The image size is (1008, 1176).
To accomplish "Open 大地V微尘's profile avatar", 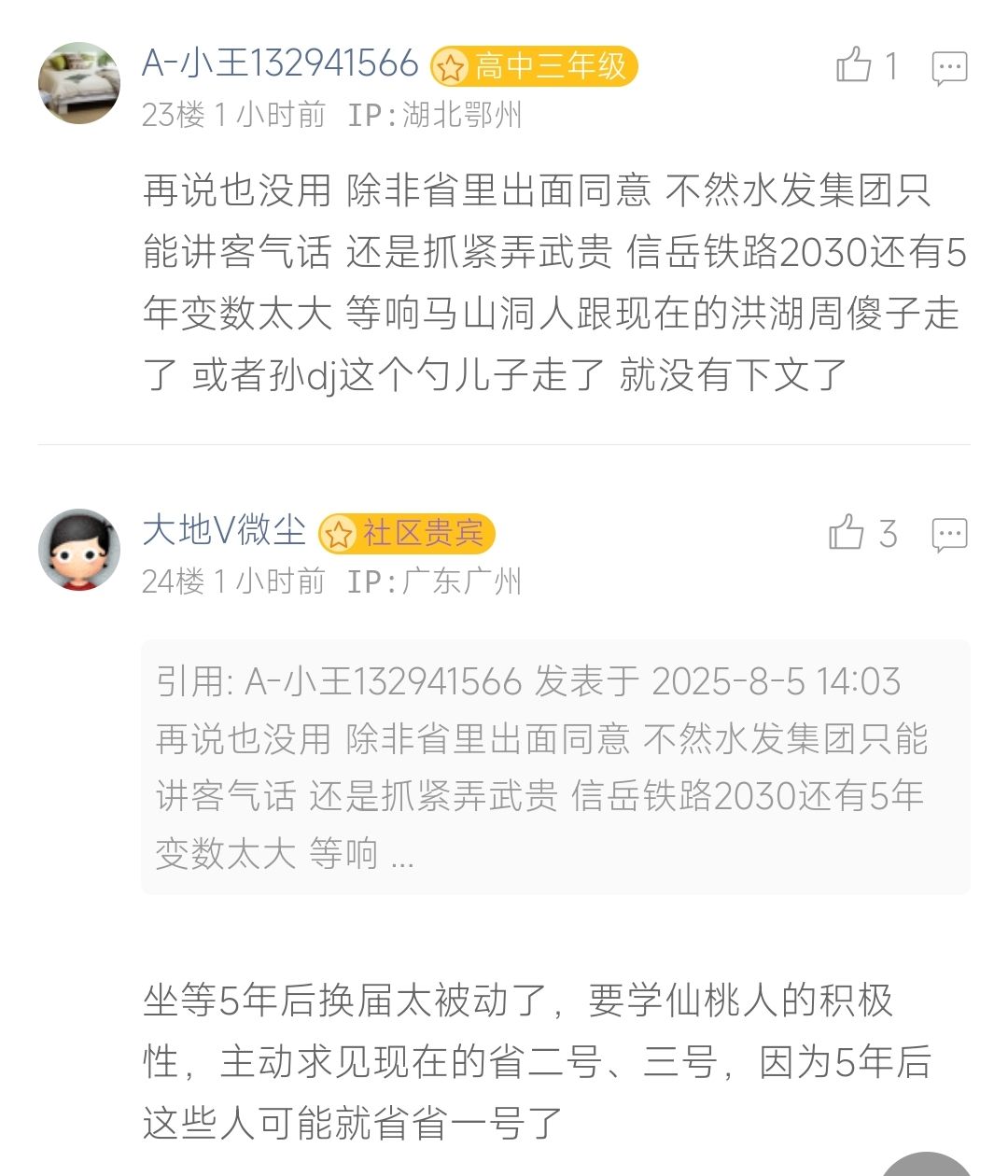I will point(79,550).
